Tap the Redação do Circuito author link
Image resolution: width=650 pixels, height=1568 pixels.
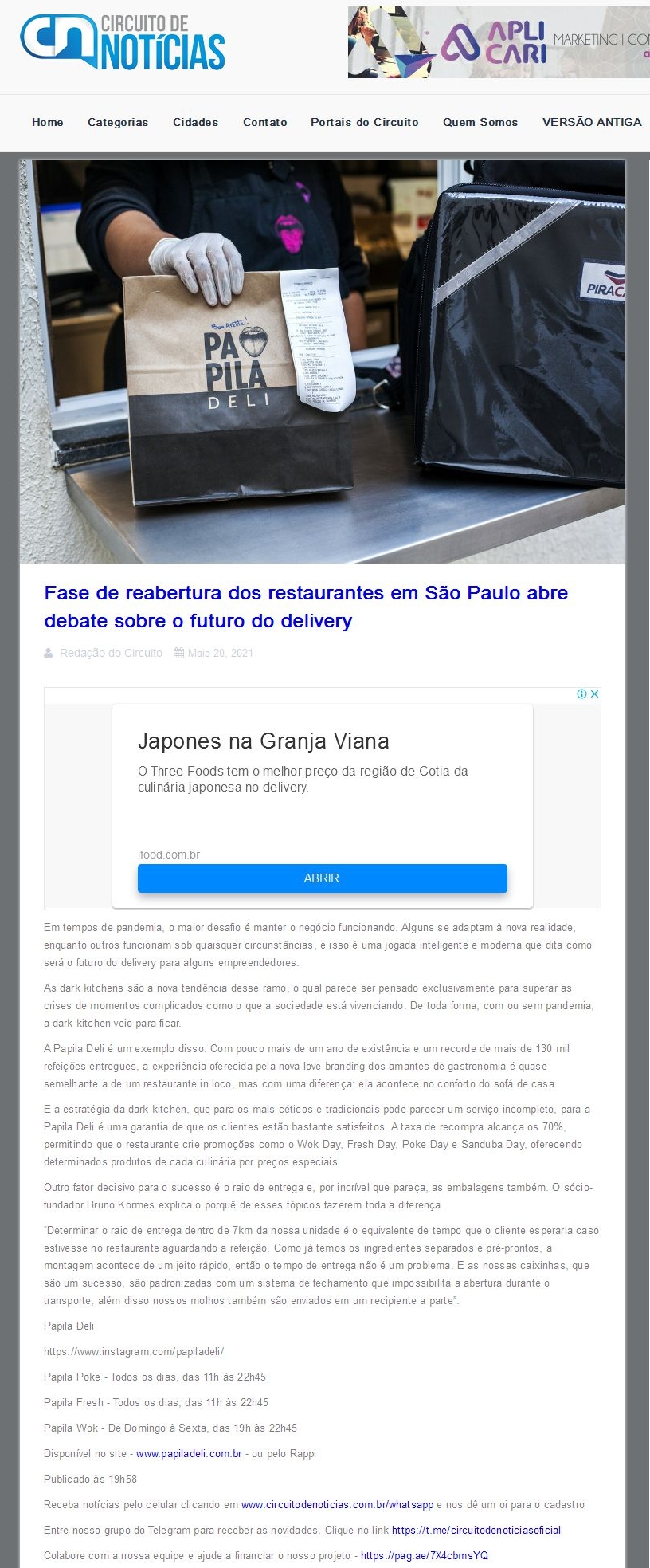coord(110,653)
